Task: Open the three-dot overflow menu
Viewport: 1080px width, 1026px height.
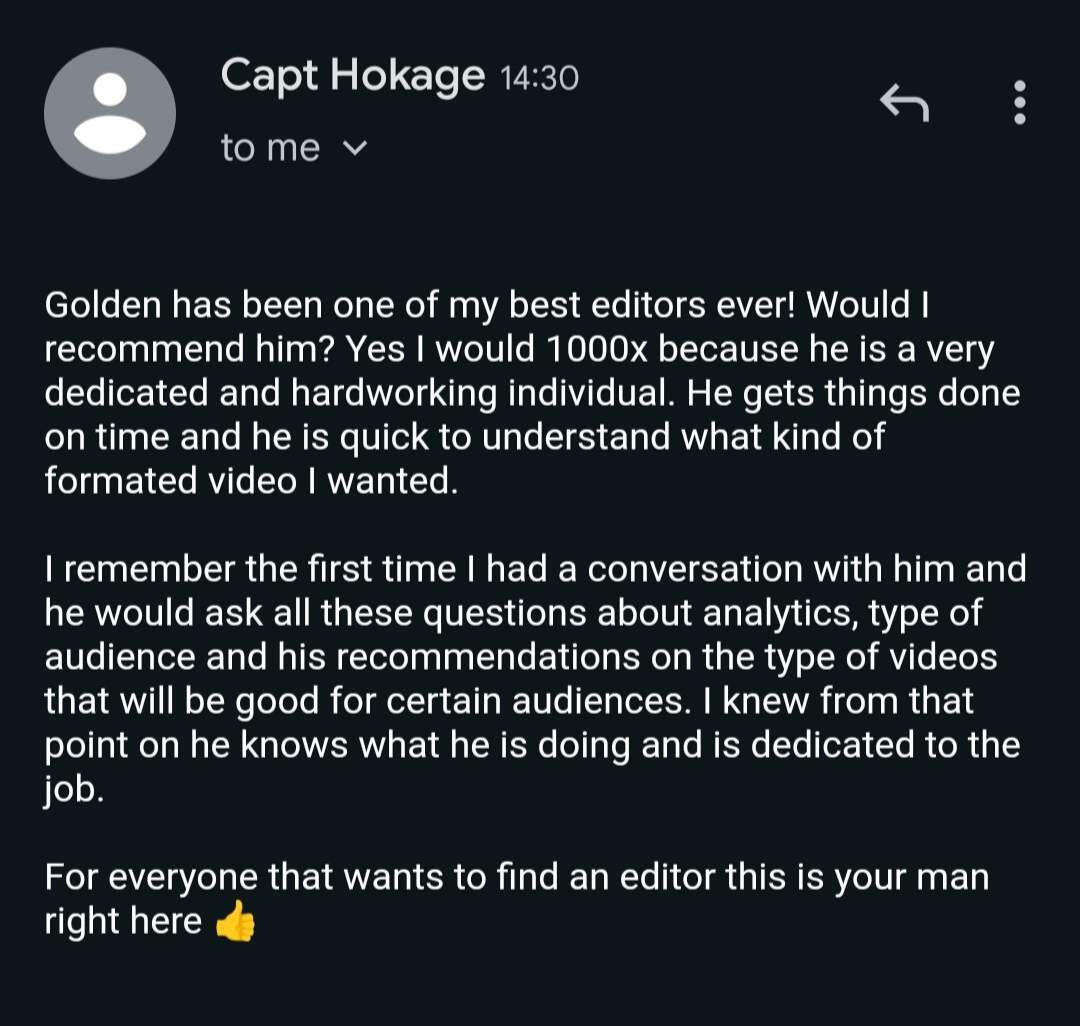Action: (1020, 102)
